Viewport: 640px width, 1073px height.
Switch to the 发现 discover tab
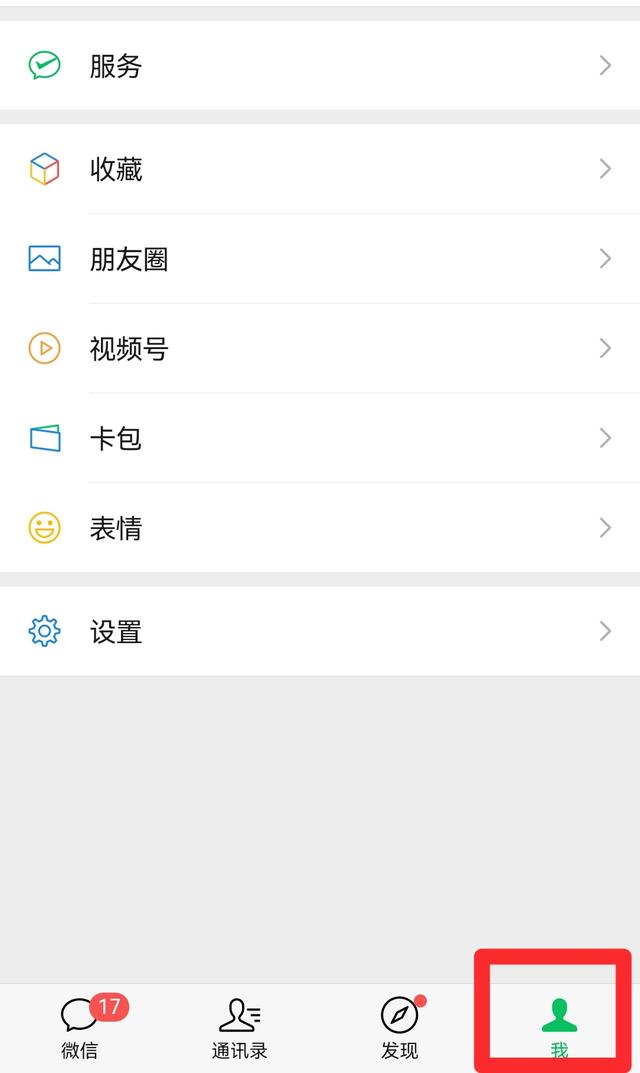tap(400, 1028)
